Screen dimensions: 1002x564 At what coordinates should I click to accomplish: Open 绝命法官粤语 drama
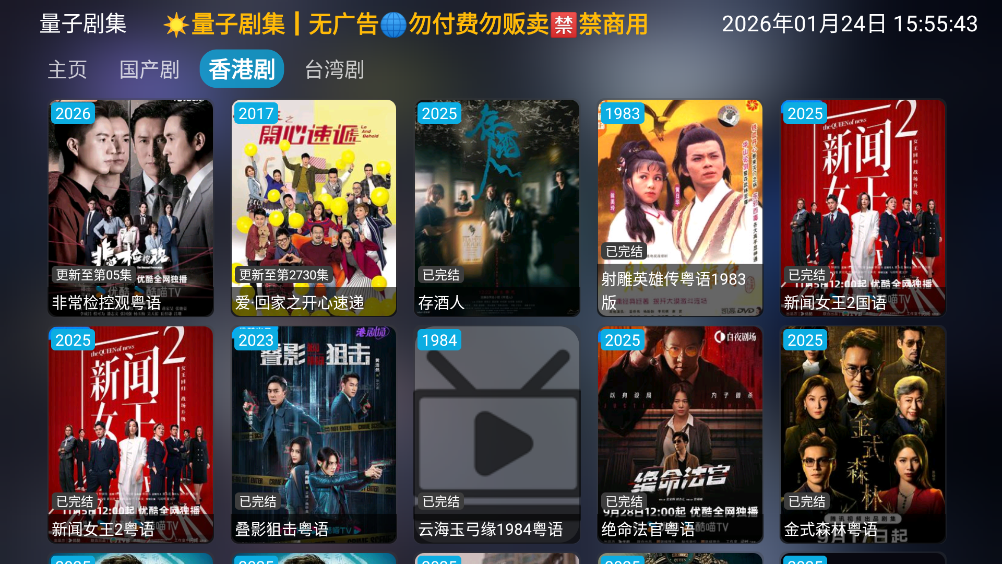(680, 434)
